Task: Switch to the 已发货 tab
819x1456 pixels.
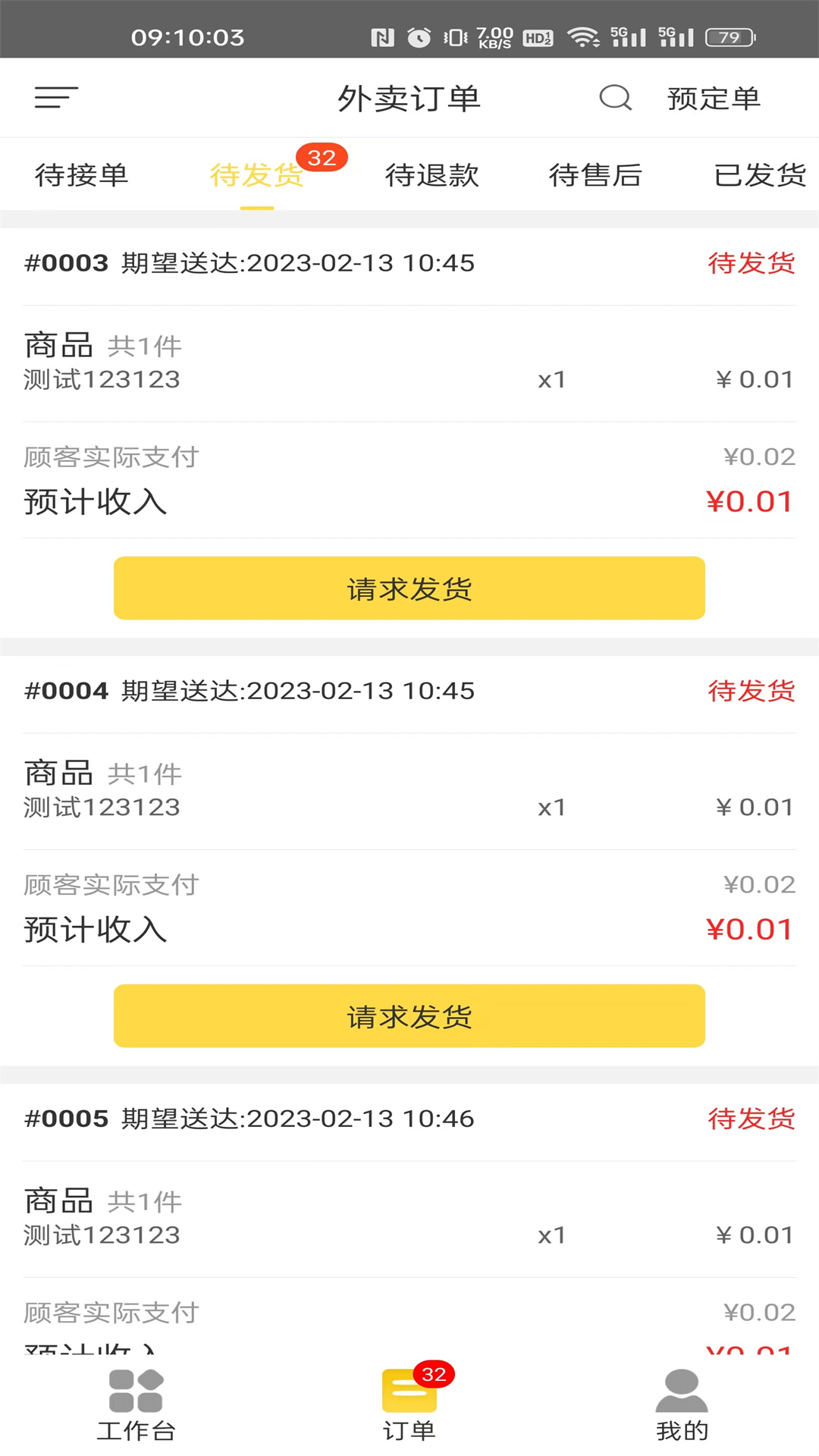Action: coord(760,175)
